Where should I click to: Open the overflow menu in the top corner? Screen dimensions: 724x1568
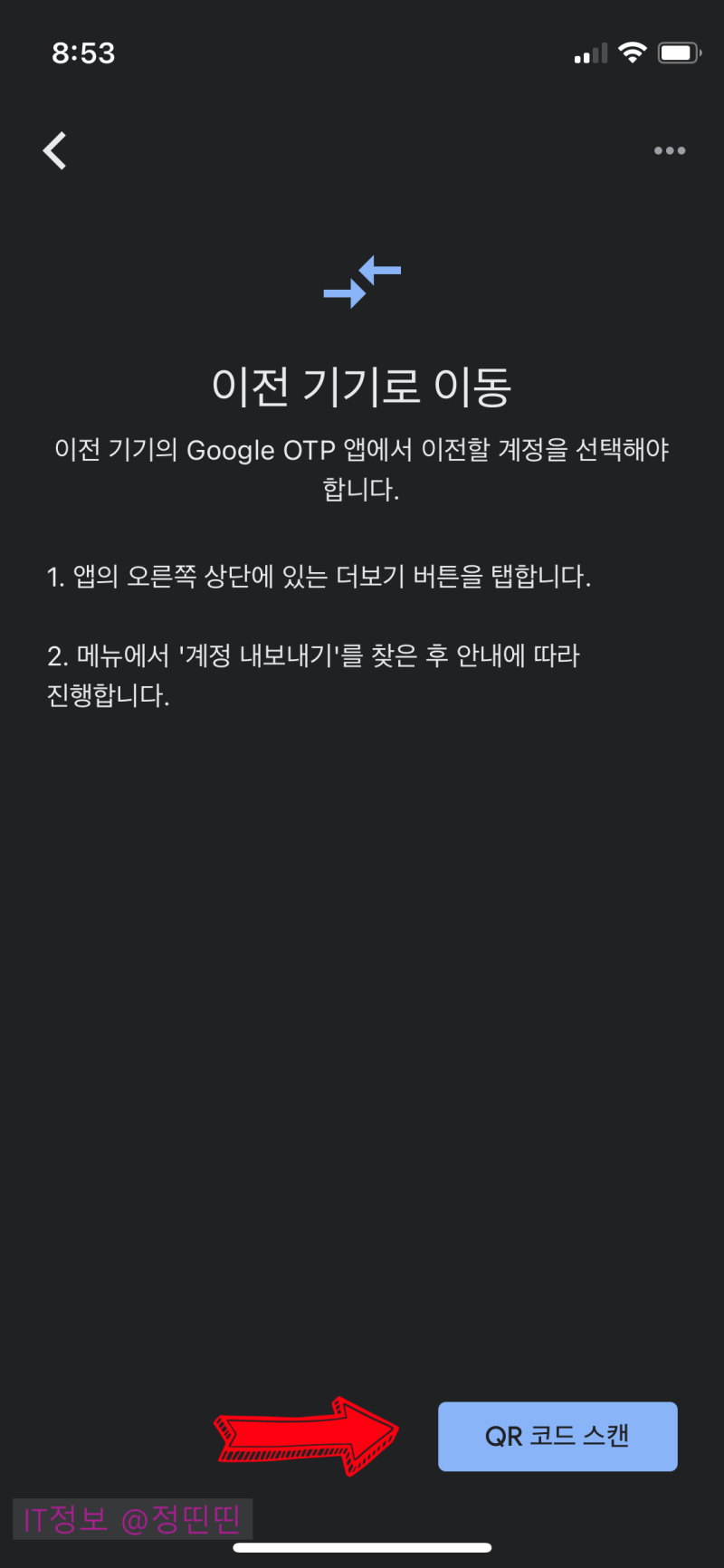670,150
